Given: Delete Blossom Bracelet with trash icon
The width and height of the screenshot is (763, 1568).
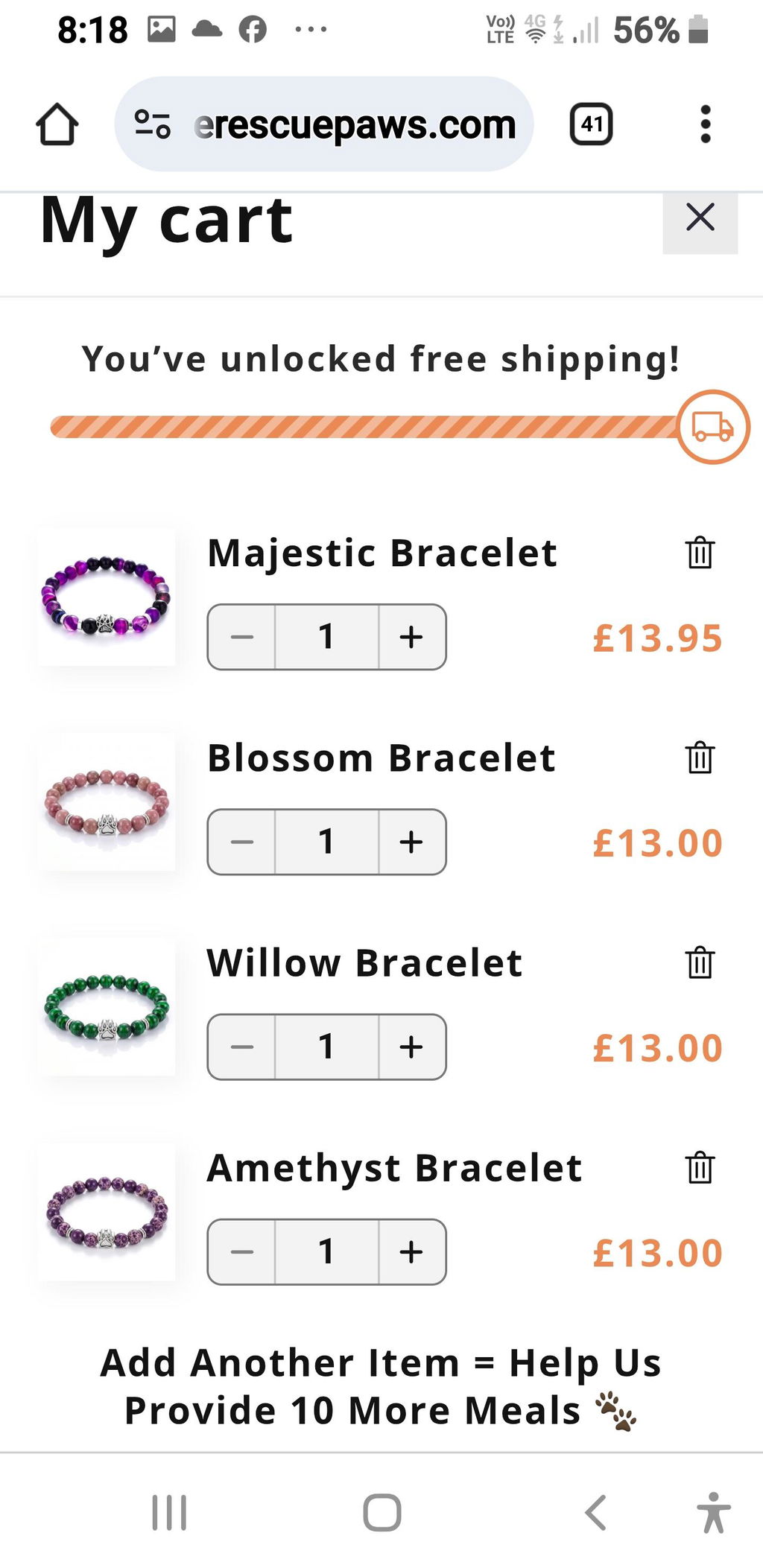Looking at the screenshot, I should (x=700, y=758).
